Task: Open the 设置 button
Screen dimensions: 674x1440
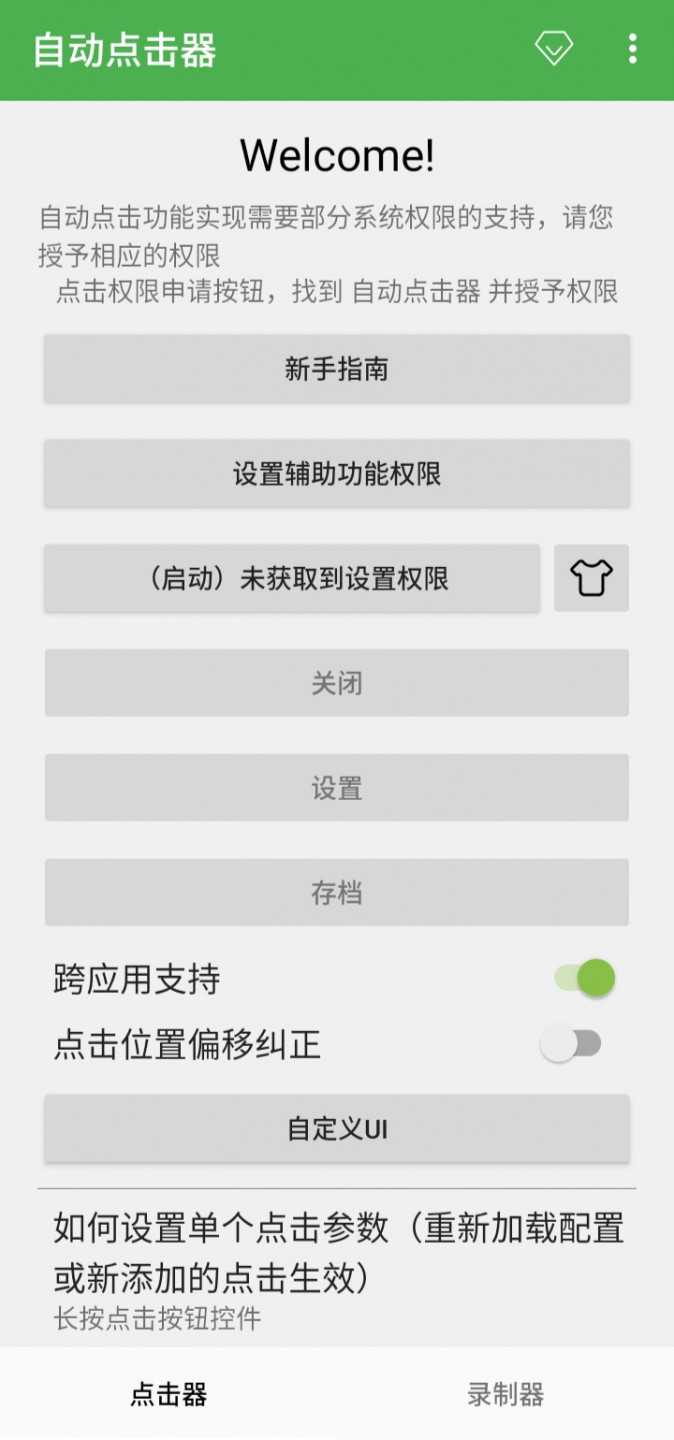Action: (x=337, y=788)
